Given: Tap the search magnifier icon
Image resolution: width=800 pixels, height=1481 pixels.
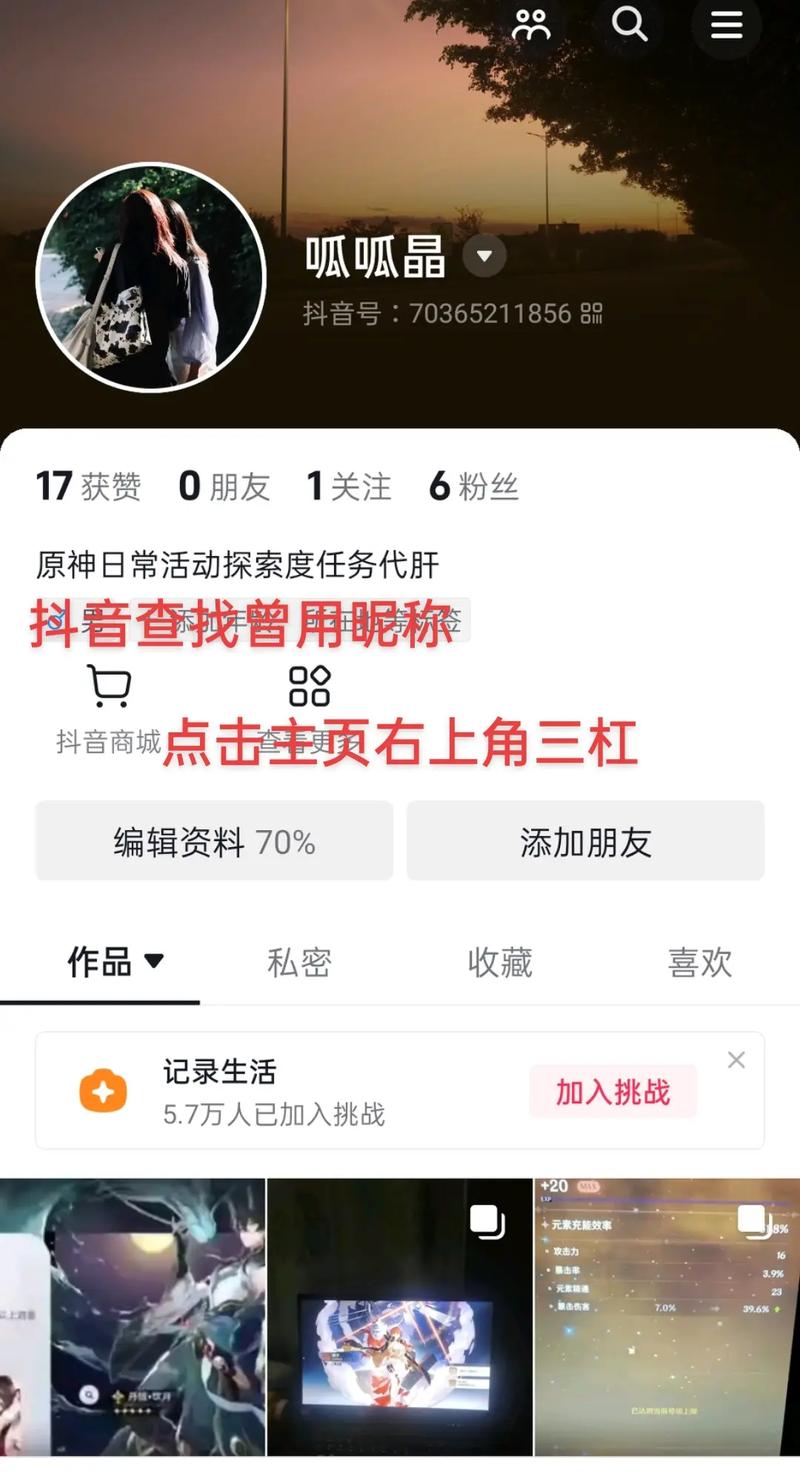Looking at the screenshot, I should coord(629,24).
